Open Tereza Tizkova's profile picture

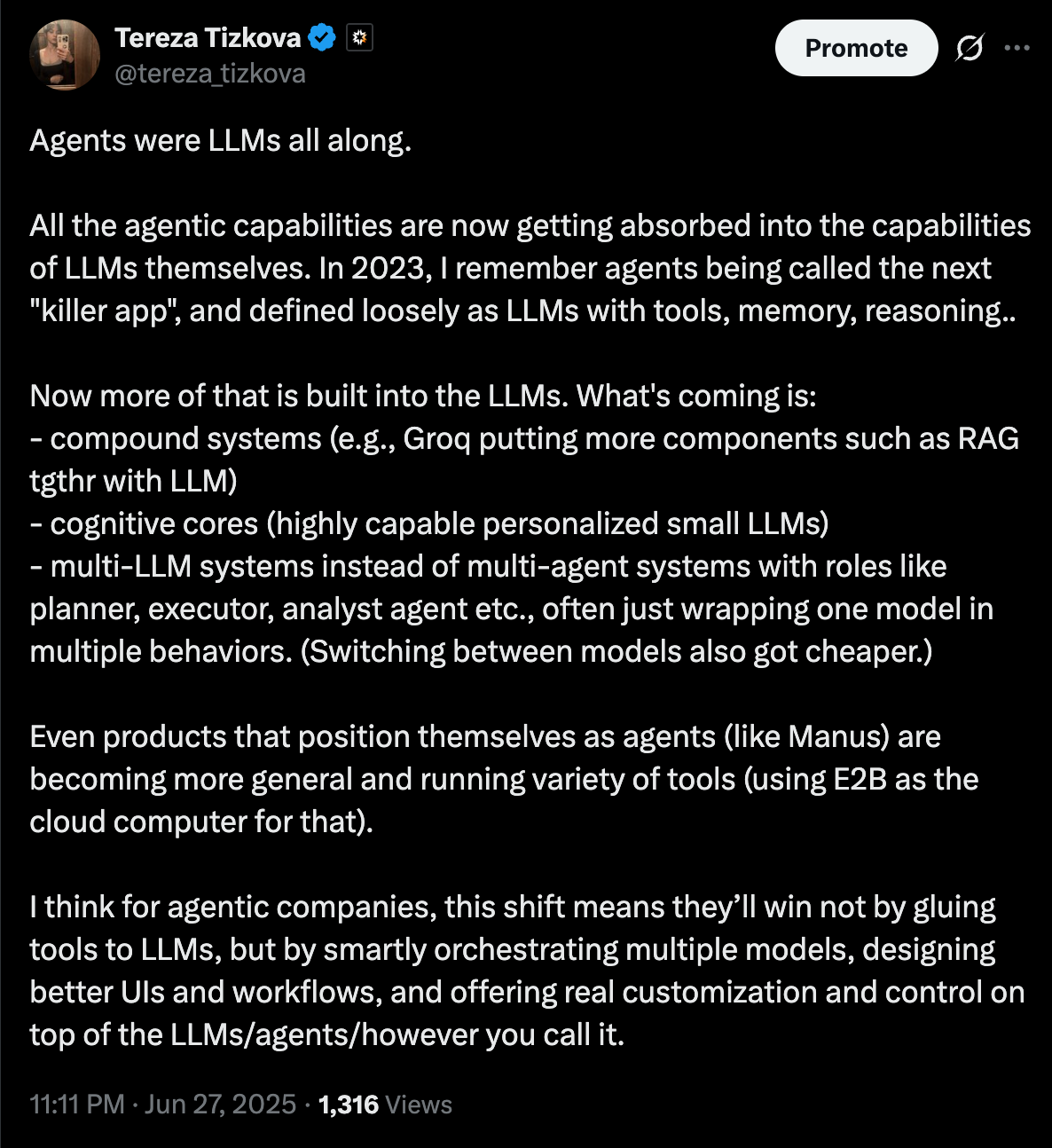[x=64, y=55]
